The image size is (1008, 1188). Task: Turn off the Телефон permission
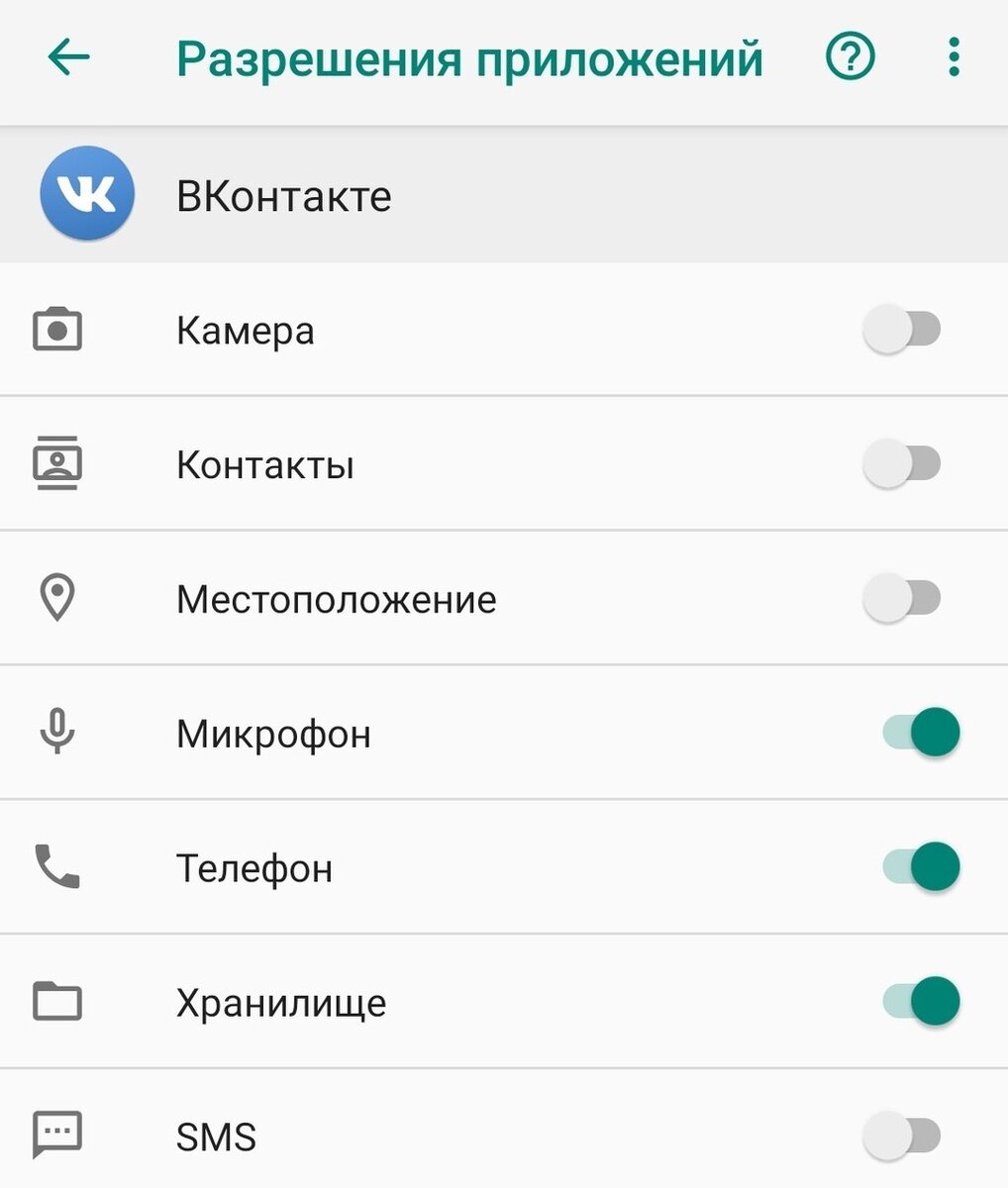point(921,867)
